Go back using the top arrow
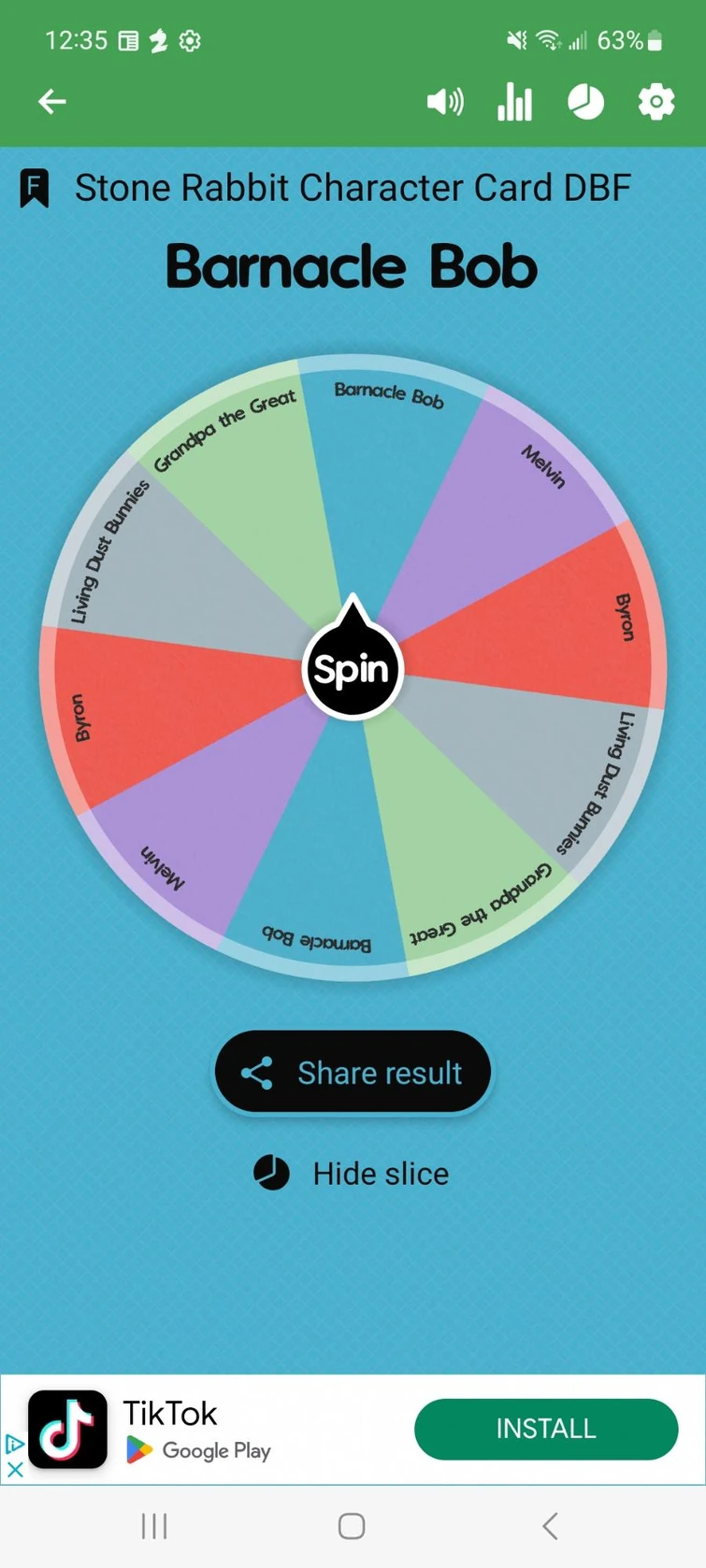 click(x=52, y=101)
